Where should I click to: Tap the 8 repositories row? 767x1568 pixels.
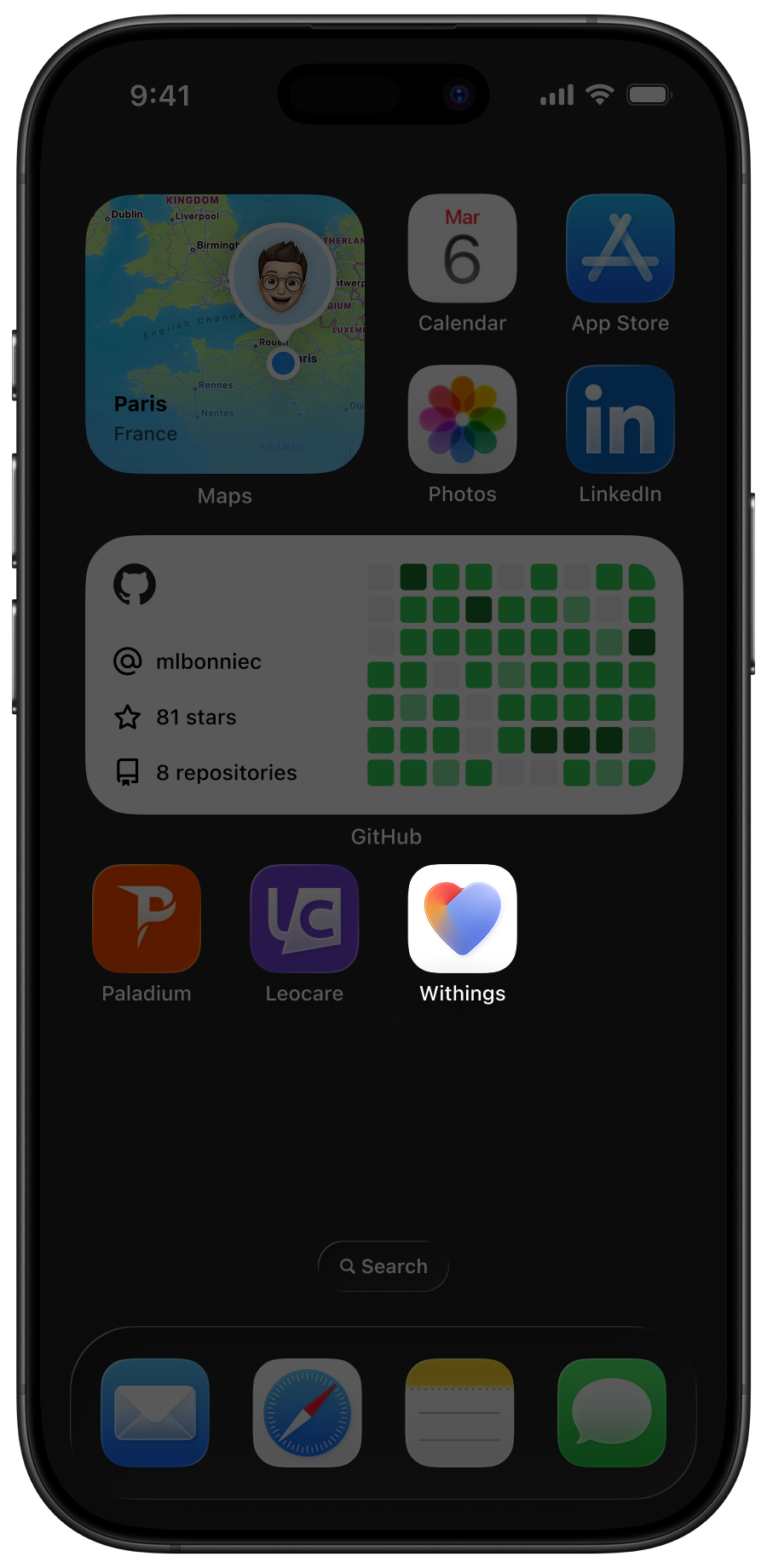click(x=226, y=773)
